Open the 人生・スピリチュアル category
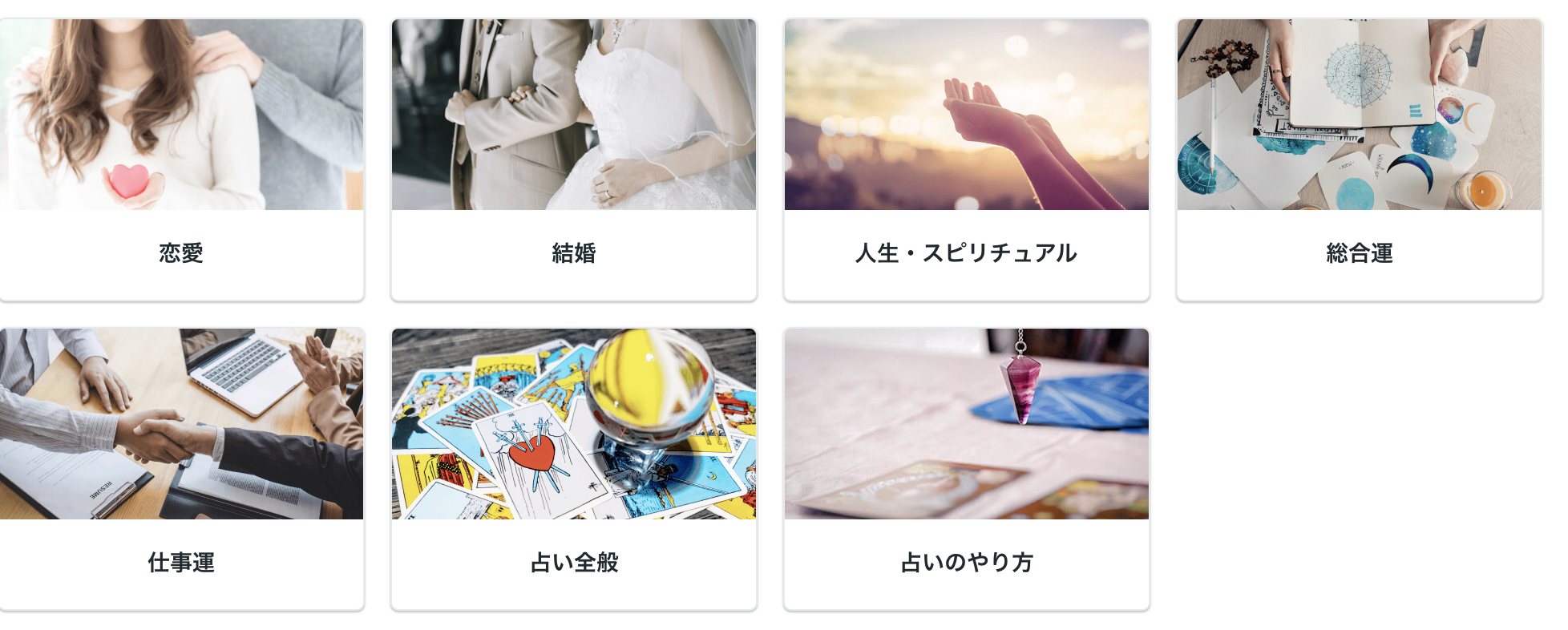This screenshot has height=630, width=1568. [x=966, y=160]
